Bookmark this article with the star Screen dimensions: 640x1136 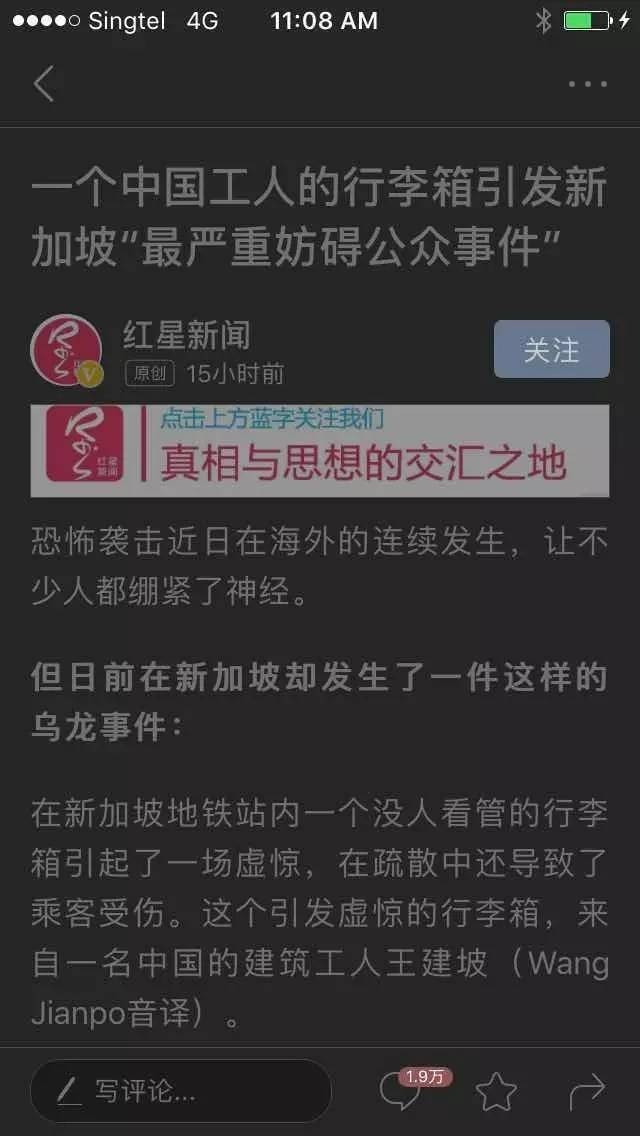pos(495,1091)
